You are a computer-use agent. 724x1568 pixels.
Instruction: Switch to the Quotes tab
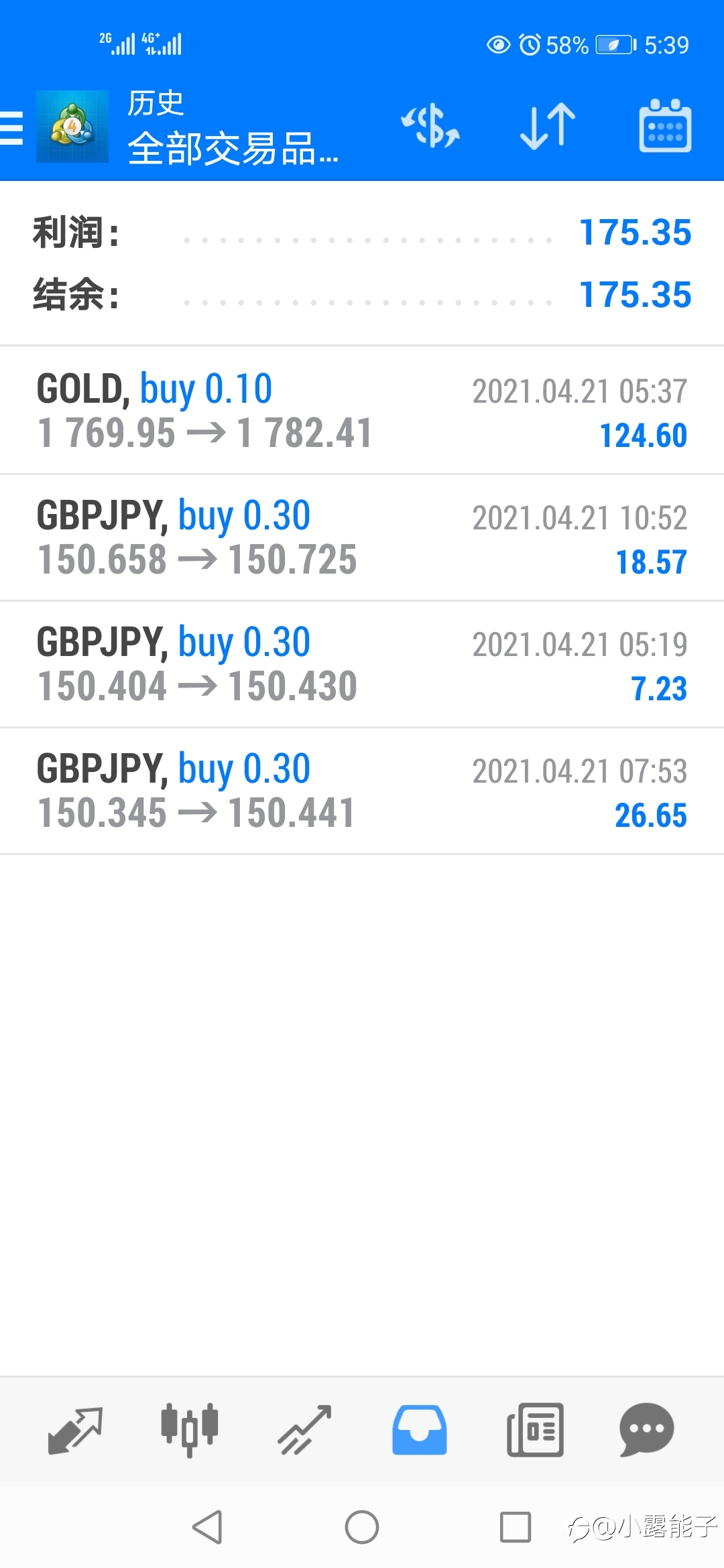(76, 1431)
